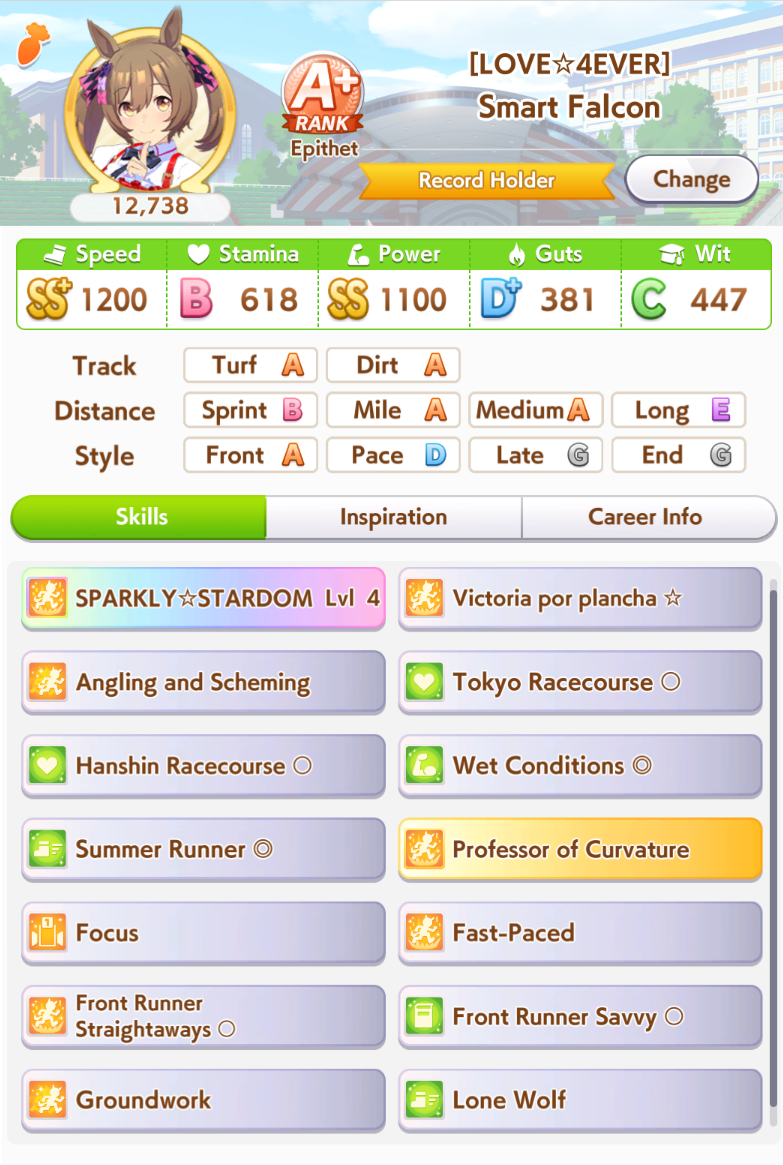Open SPARKLY☆STARDOM Lvl 4 skill details
This screenshot has height=1165, width=783.
pyautogui.click(x=203, y=598)
